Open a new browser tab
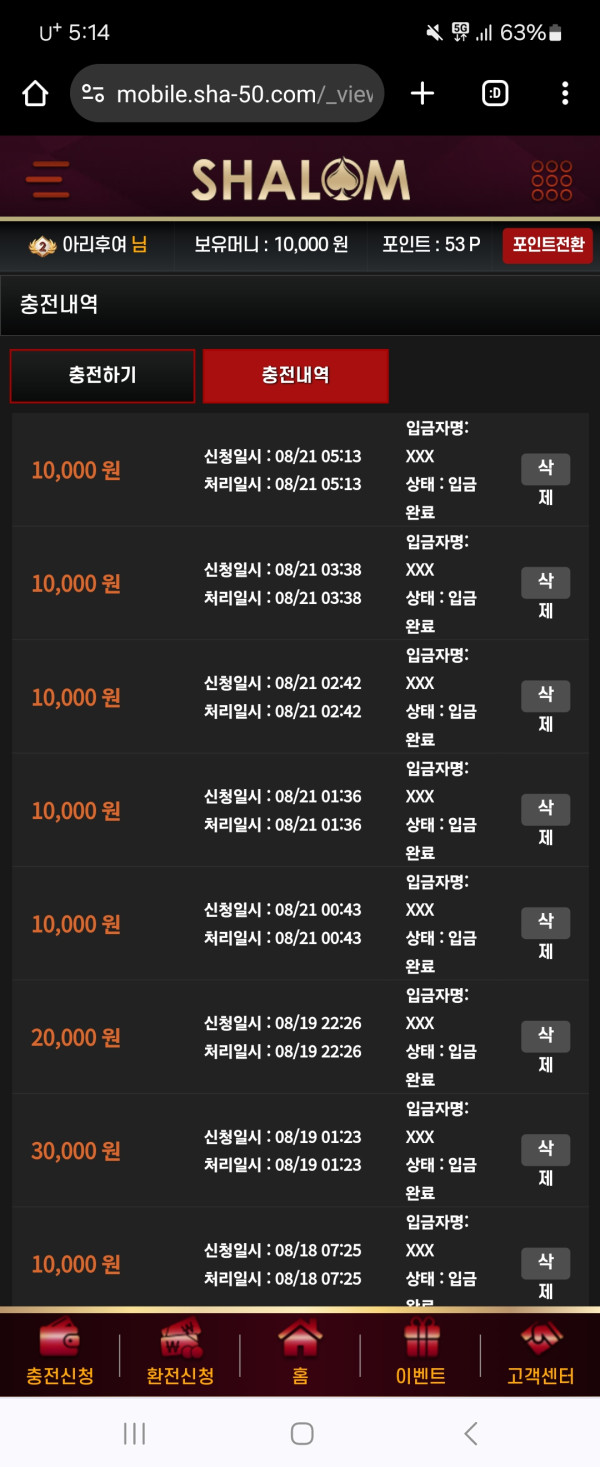This screenshot has width=600, height=1467. pos(423,94)
